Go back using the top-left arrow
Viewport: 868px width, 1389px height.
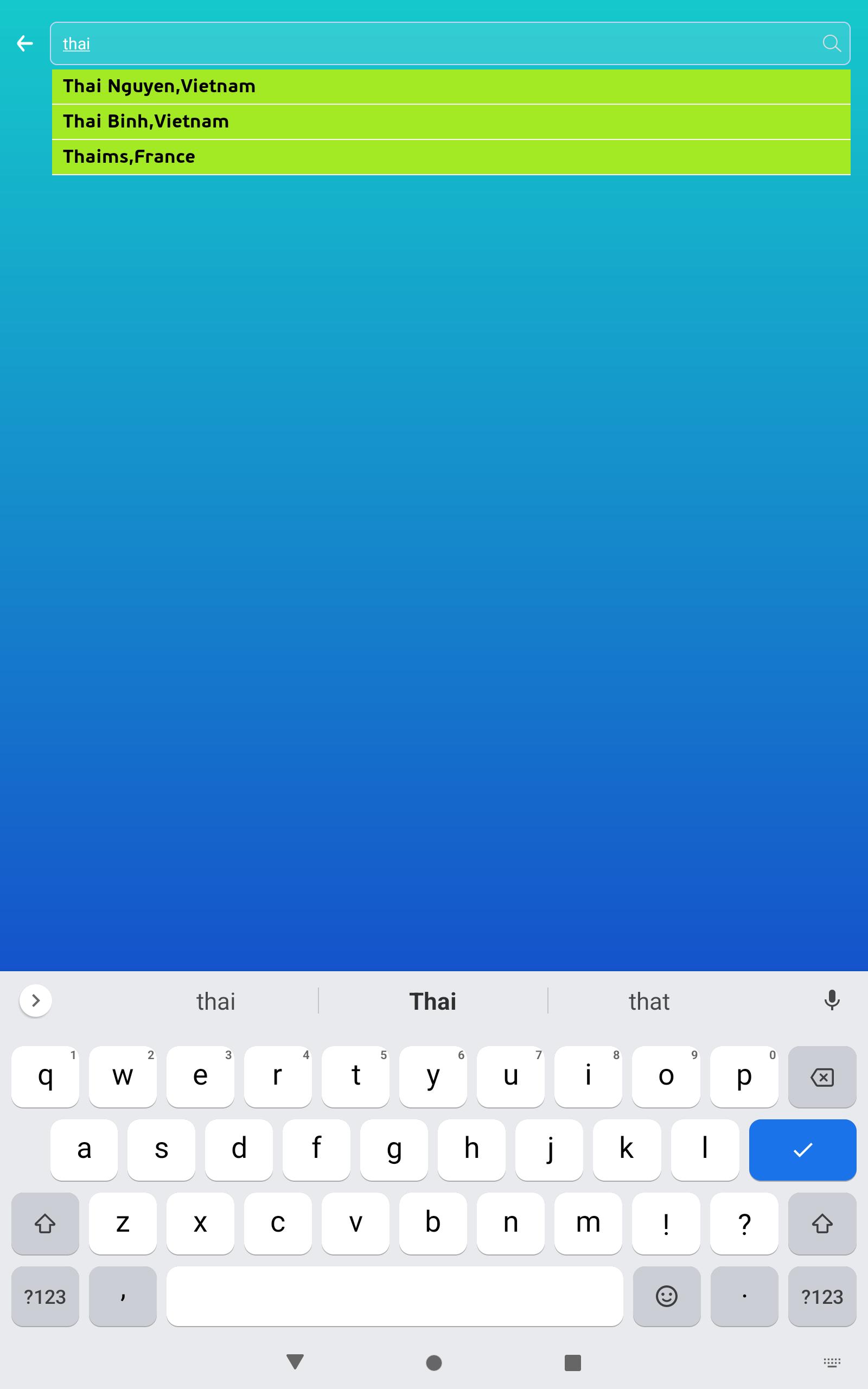pyautogui.click(x=25, y=43)
